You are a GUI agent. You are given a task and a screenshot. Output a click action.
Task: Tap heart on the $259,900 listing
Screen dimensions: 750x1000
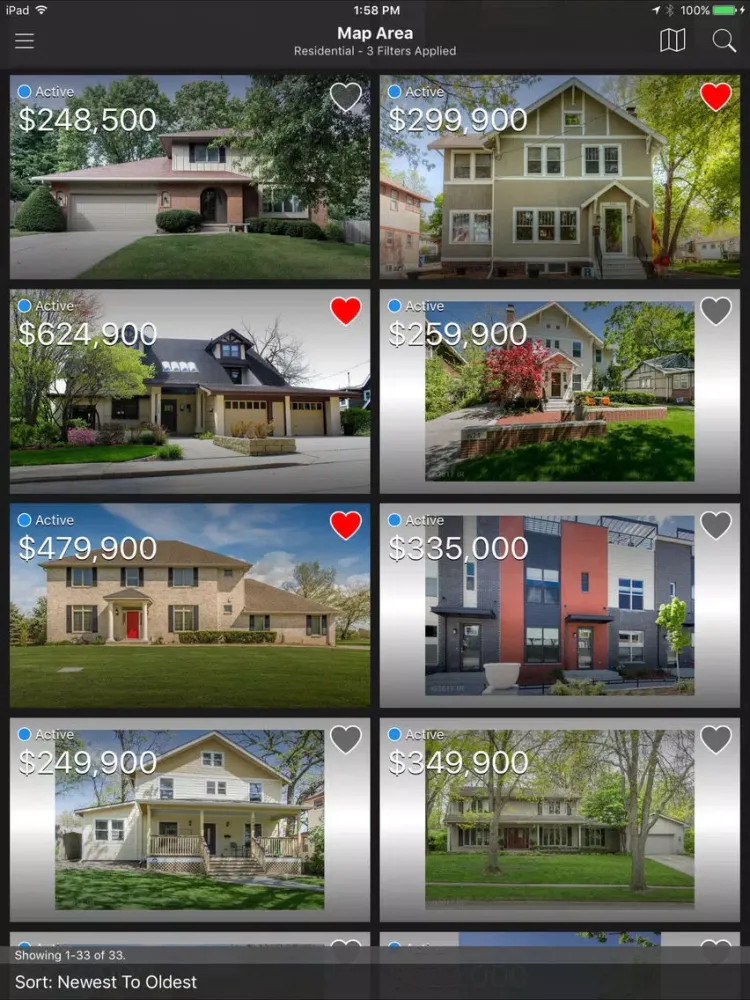tap(715, 311)
